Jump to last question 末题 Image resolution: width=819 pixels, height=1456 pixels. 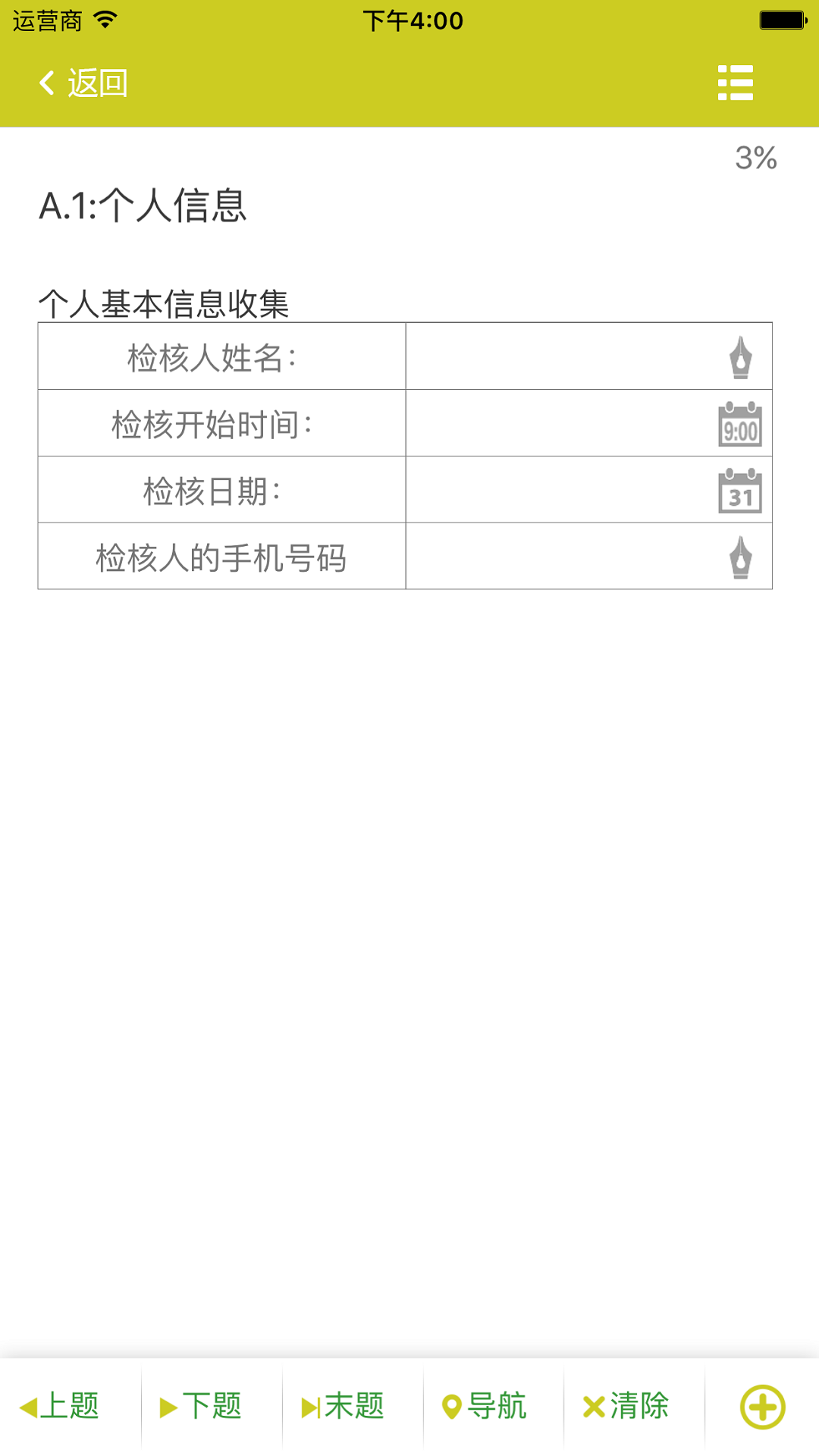(343, 1407)
